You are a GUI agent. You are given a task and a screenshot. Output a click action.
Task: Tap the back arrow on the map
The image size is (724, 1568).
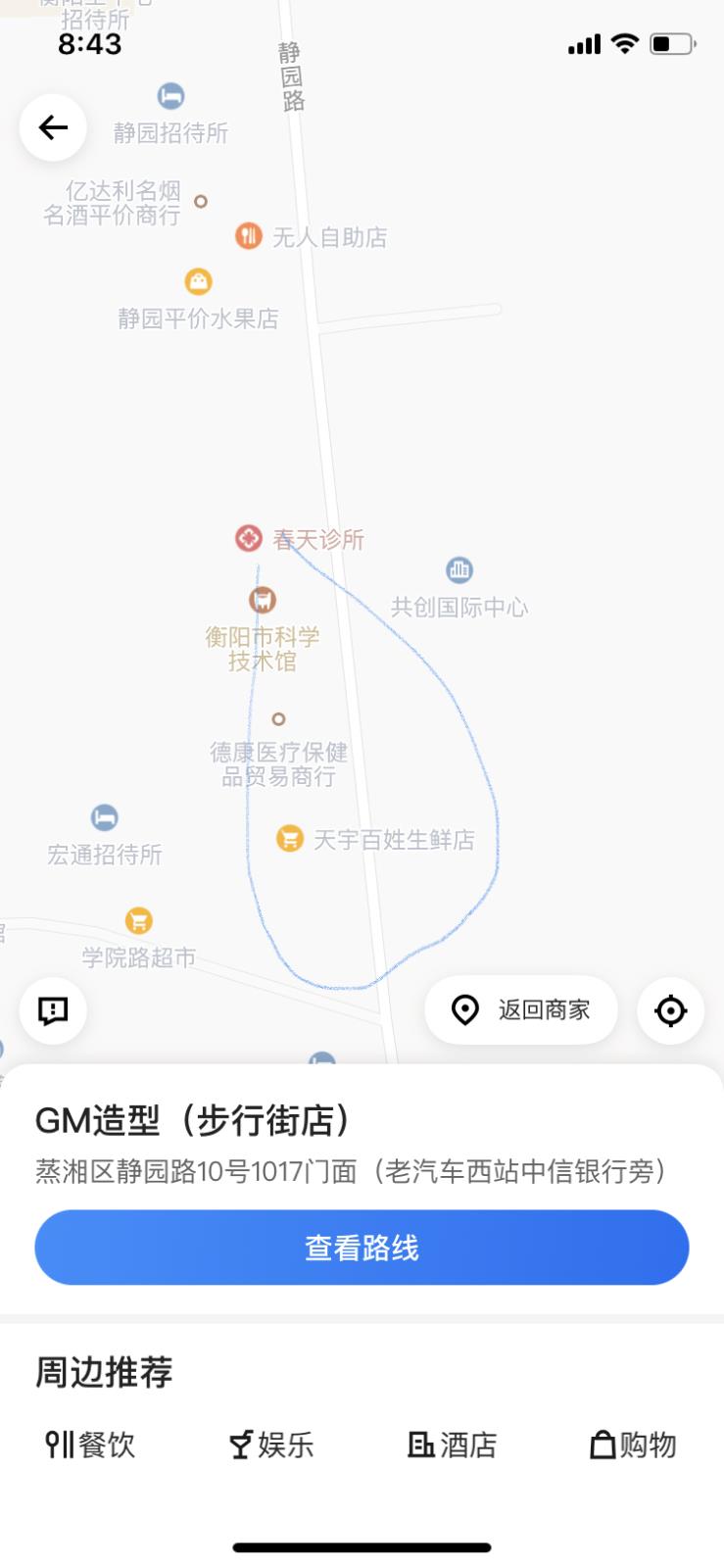52,127
